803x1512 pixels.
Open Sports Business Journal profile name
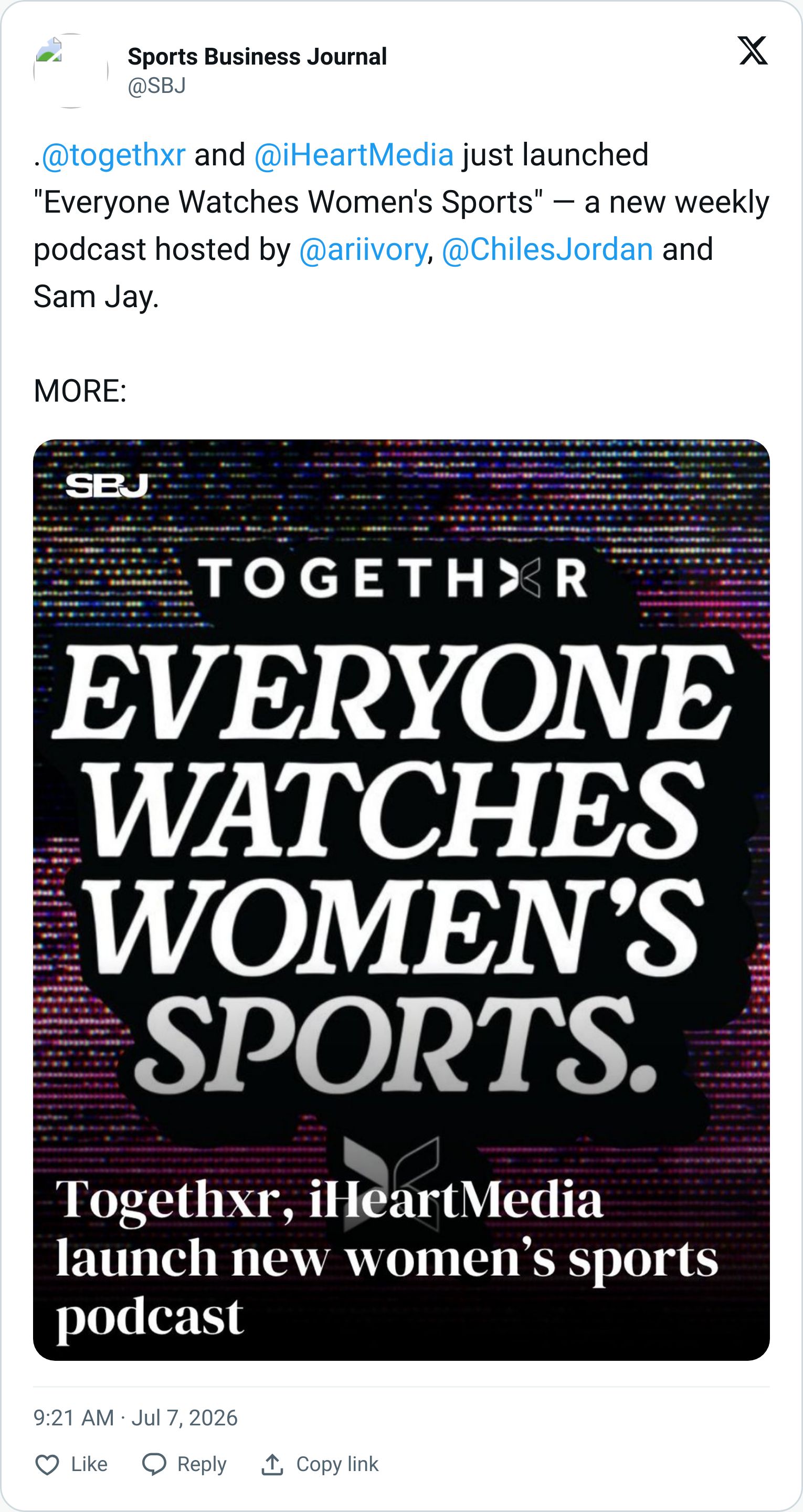257,57
